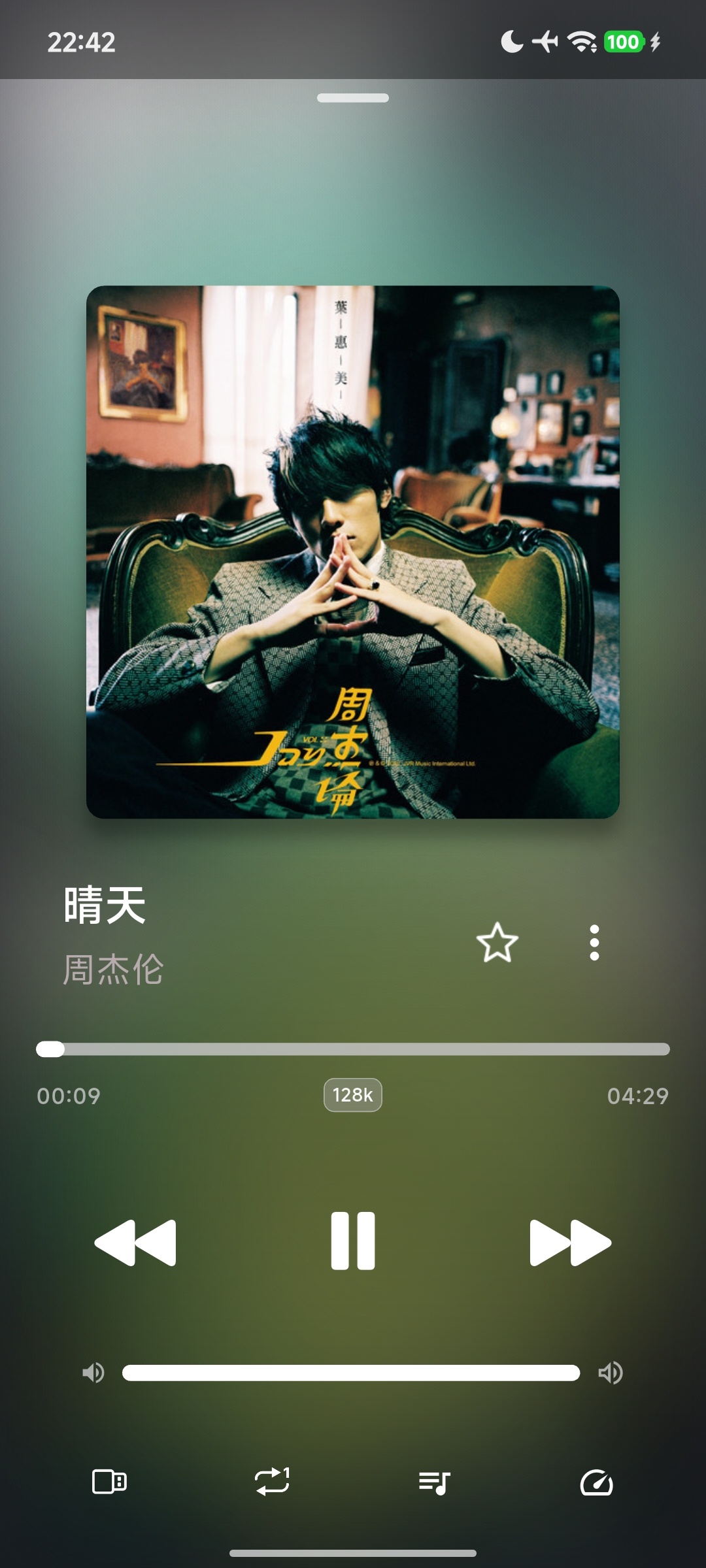
Task: Tap the right max volume speaker icon
Action: (611, 1375)
